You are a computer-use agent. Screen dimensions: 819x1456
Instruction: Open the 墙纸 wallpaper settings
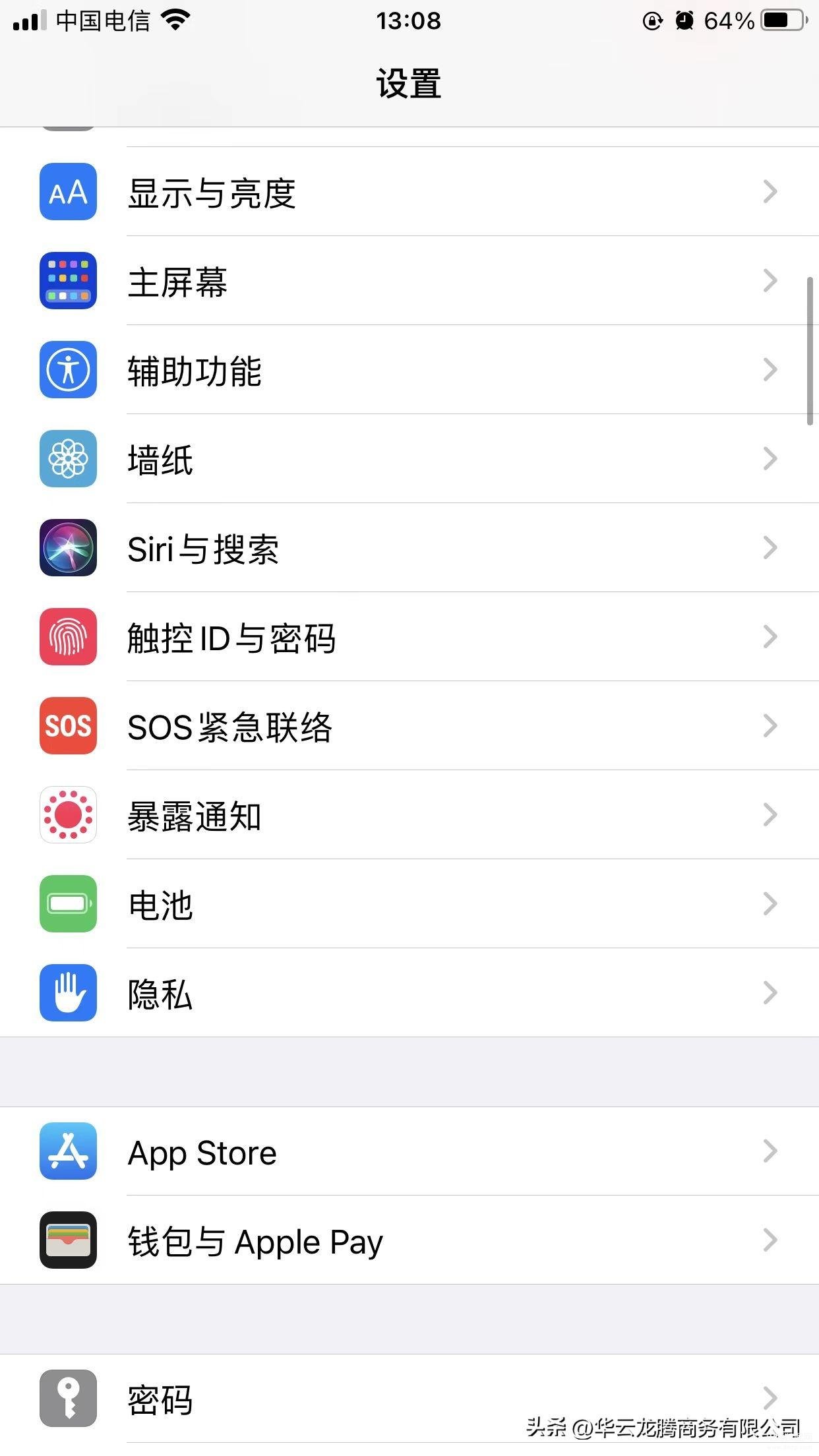tap(409, 459)
